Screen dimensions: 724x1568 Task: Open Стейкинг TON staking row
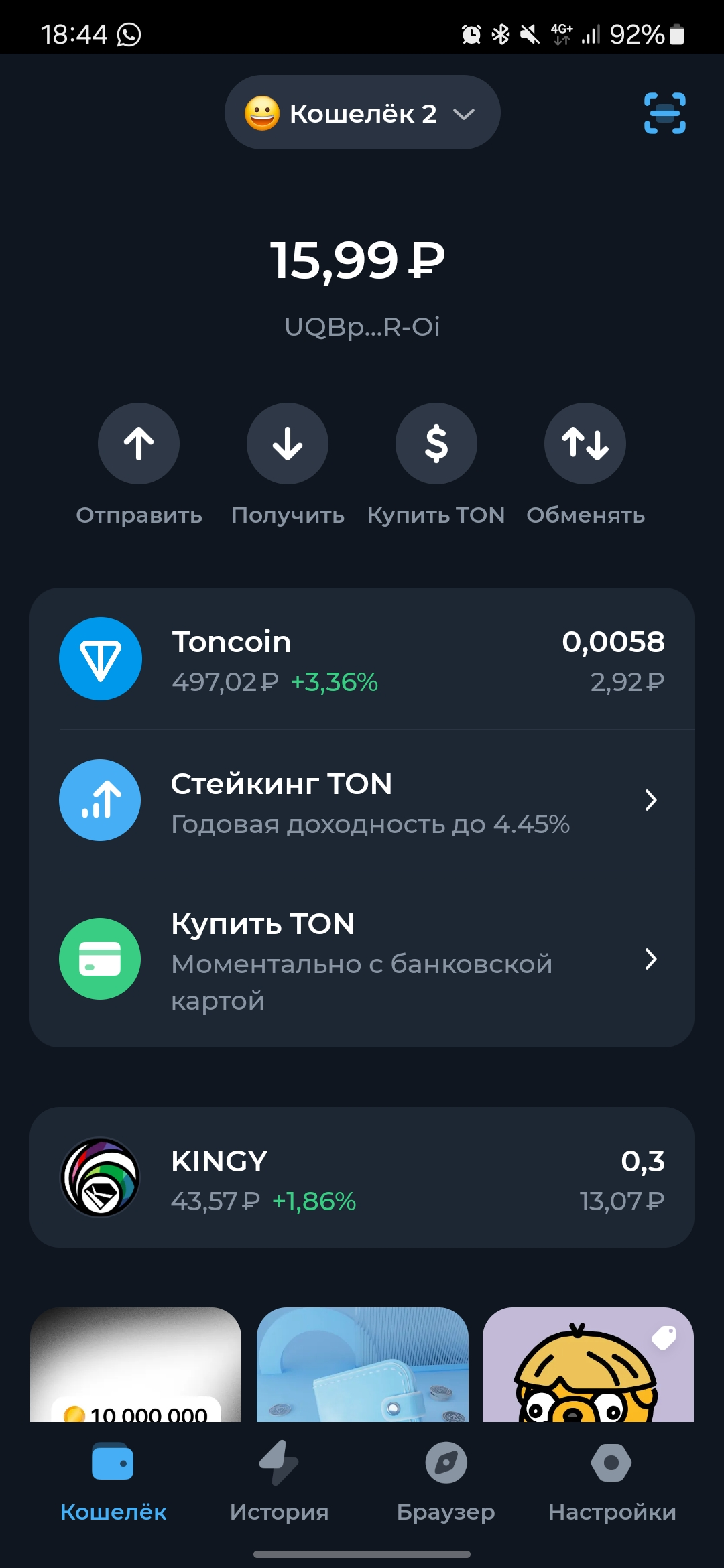click(362, 800)
